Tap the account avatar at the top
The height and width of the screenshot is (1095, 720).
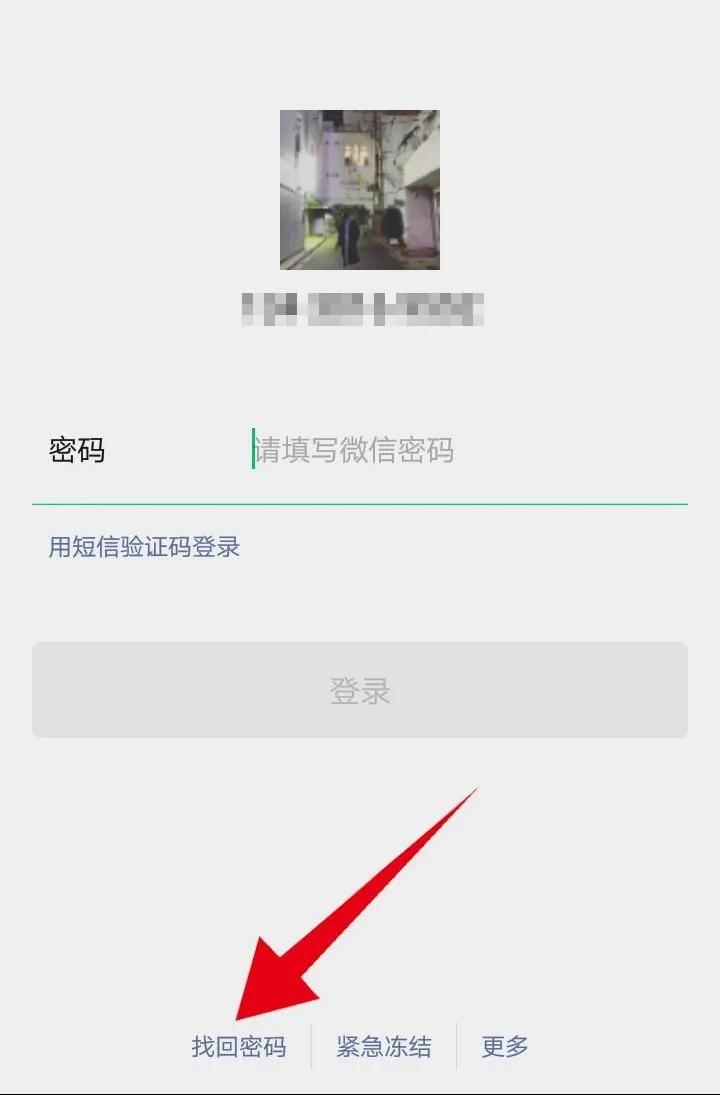click(x=360, y=190)
